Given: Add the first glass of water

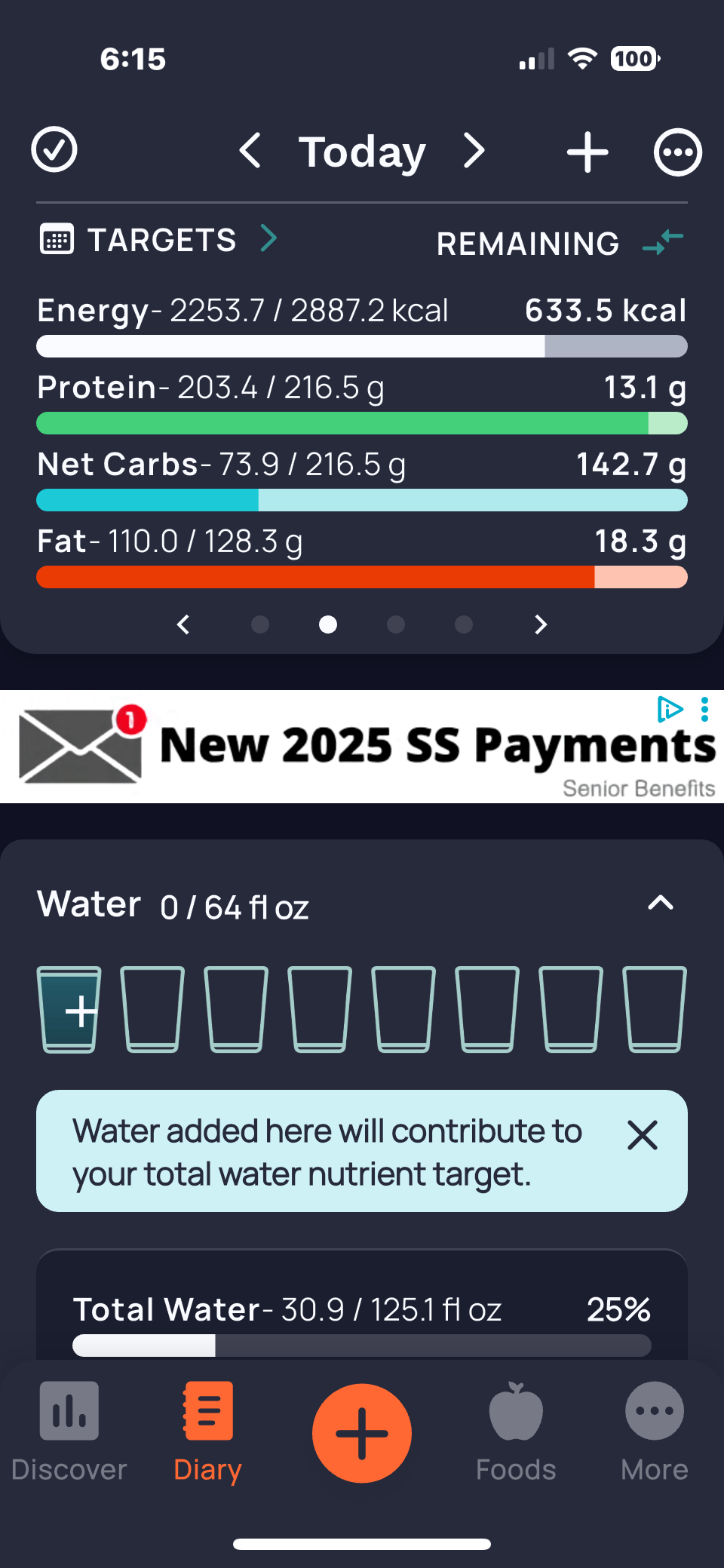Looking at the screenshot, I should (x=69, y=1009).
